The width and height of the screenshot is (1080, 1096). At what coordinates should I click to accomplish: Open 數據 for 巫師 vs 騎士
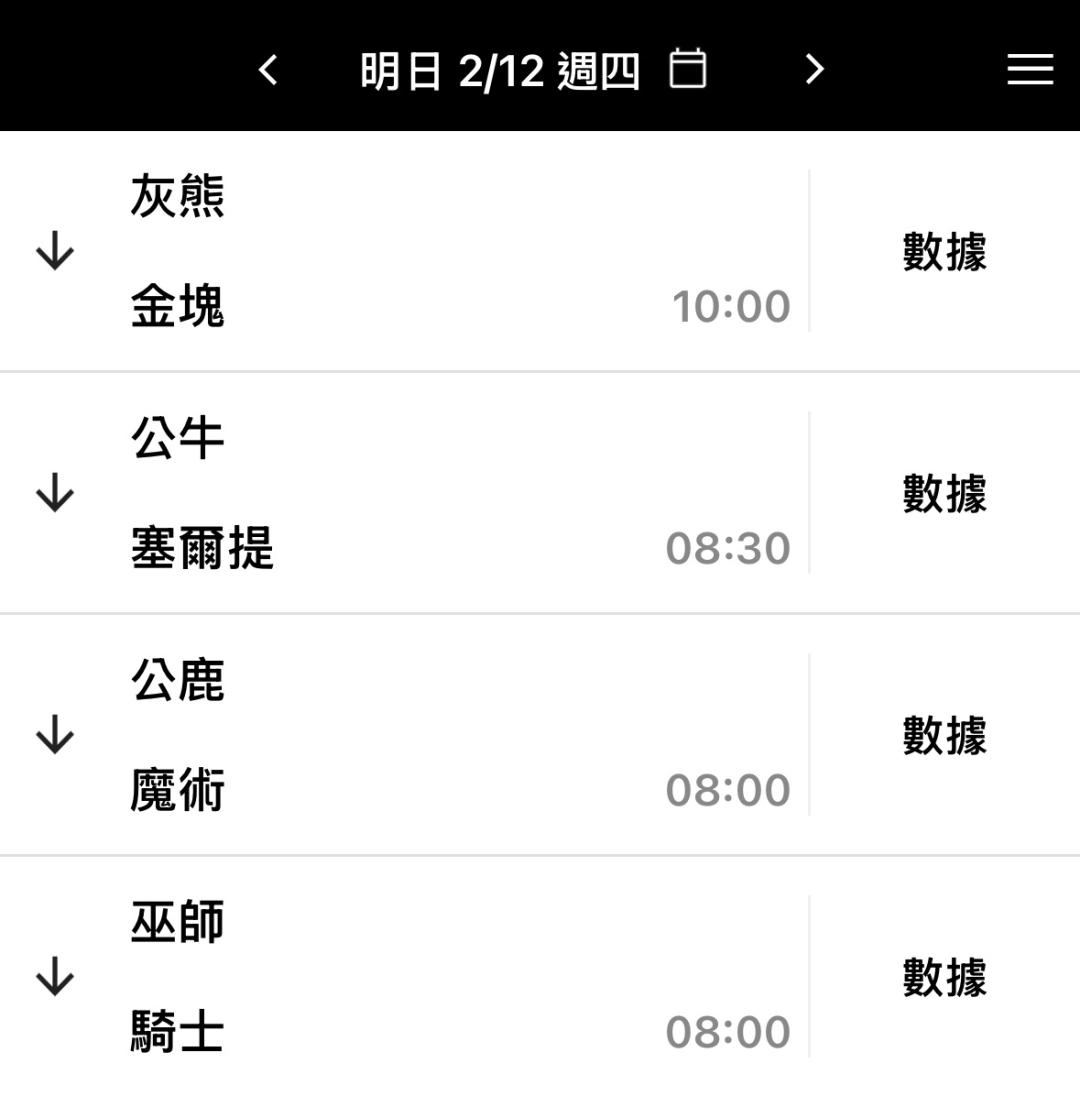click(944, 977)
